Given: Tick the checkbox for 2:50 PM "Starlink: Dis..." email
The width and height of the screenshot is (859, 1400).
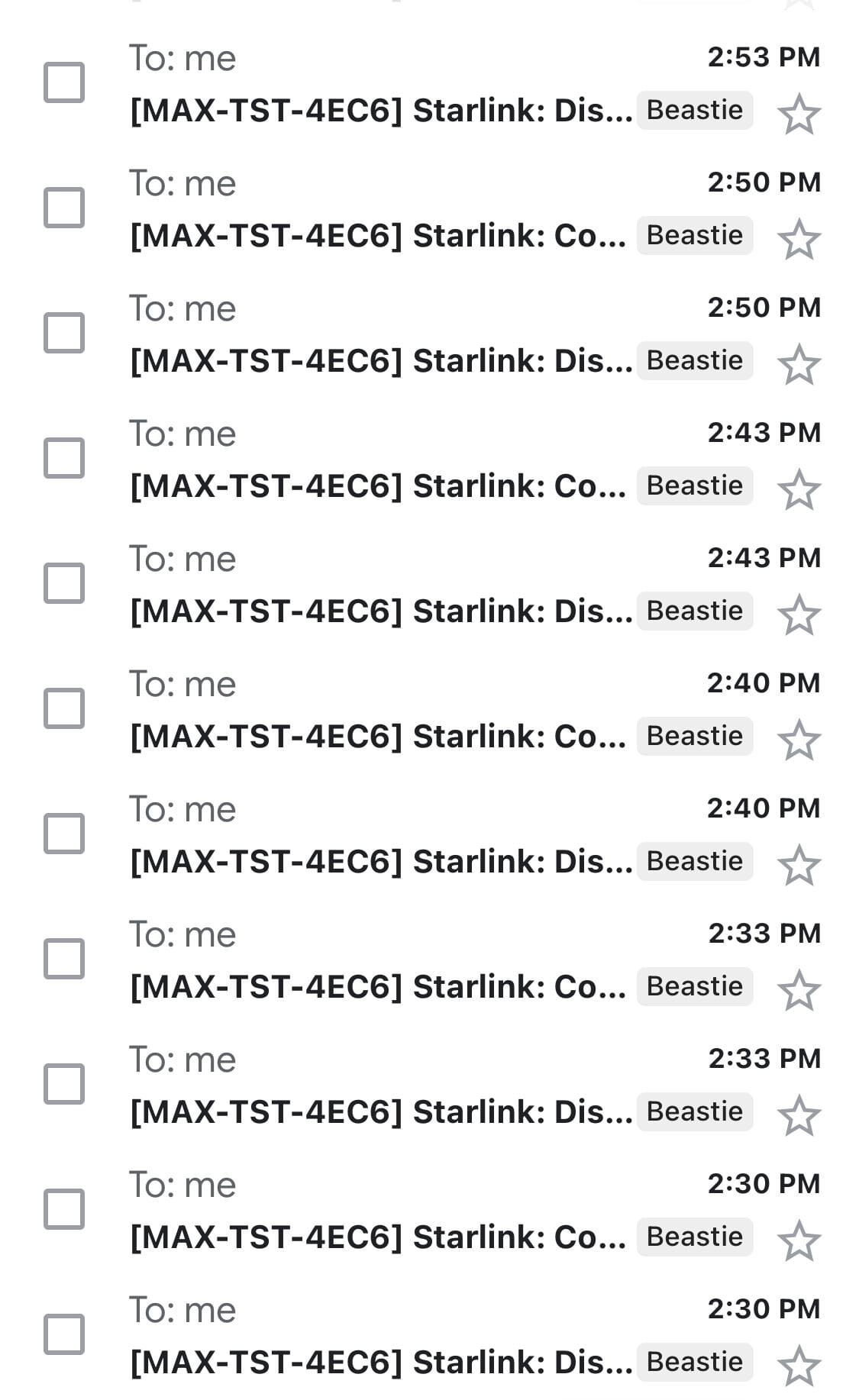Looking at the screenshot, I should pyautogui.click(x=64, y=333).
